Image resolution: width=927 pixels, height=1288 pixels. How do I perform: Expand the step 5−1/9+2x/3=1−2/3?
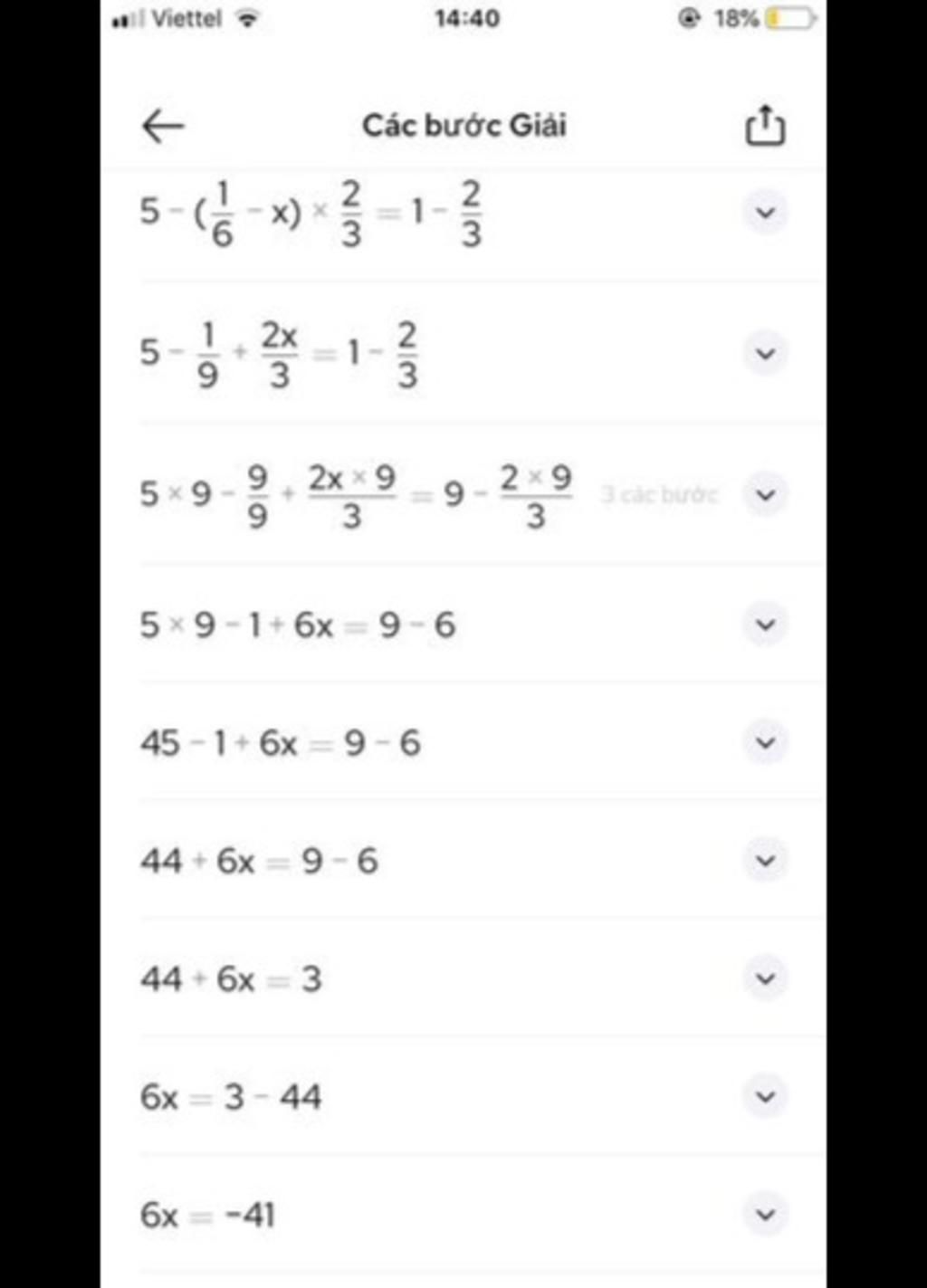[x=765, y=353]
